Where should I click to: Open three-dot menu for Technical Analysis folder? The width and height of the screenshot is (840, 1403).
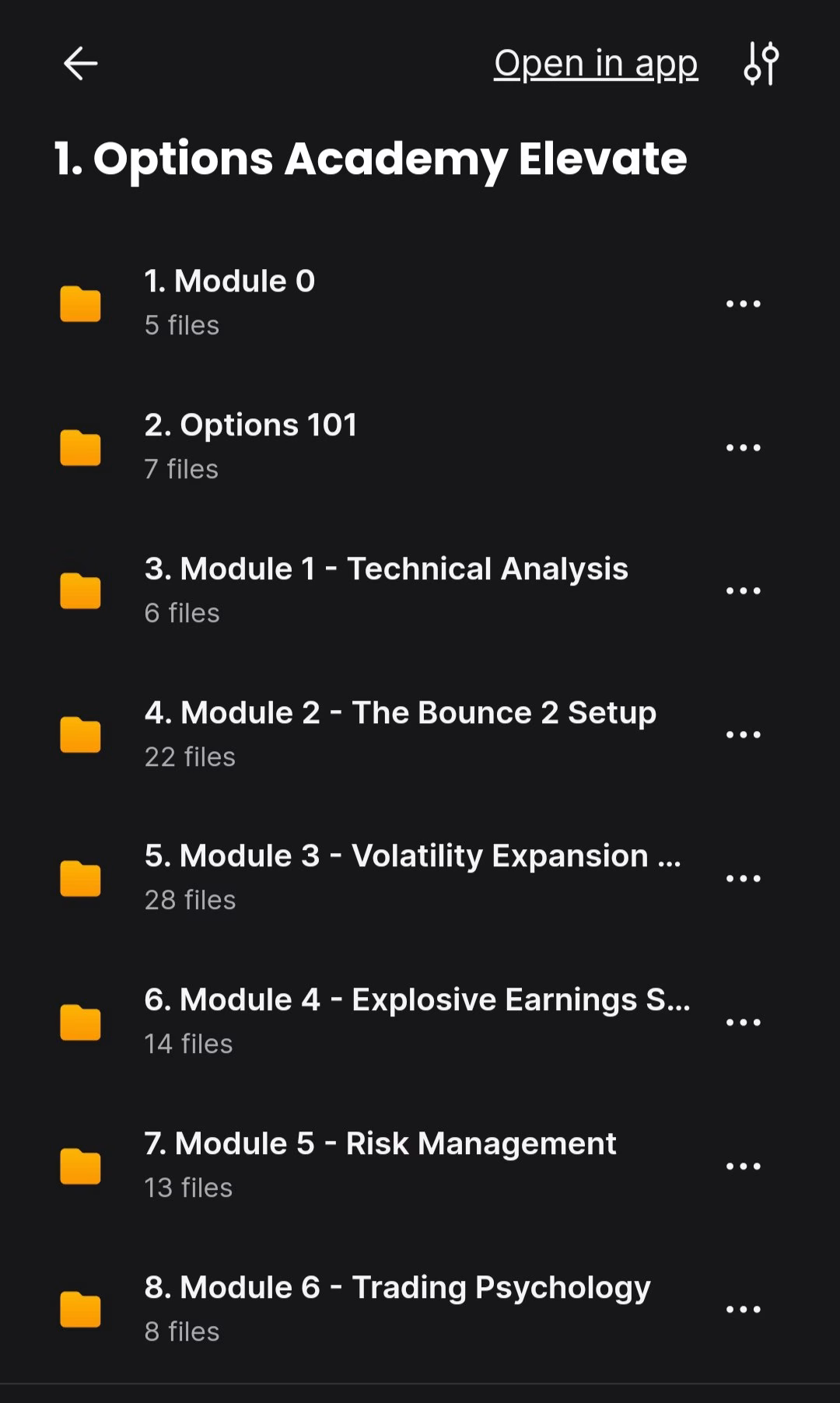click(743, 590)
